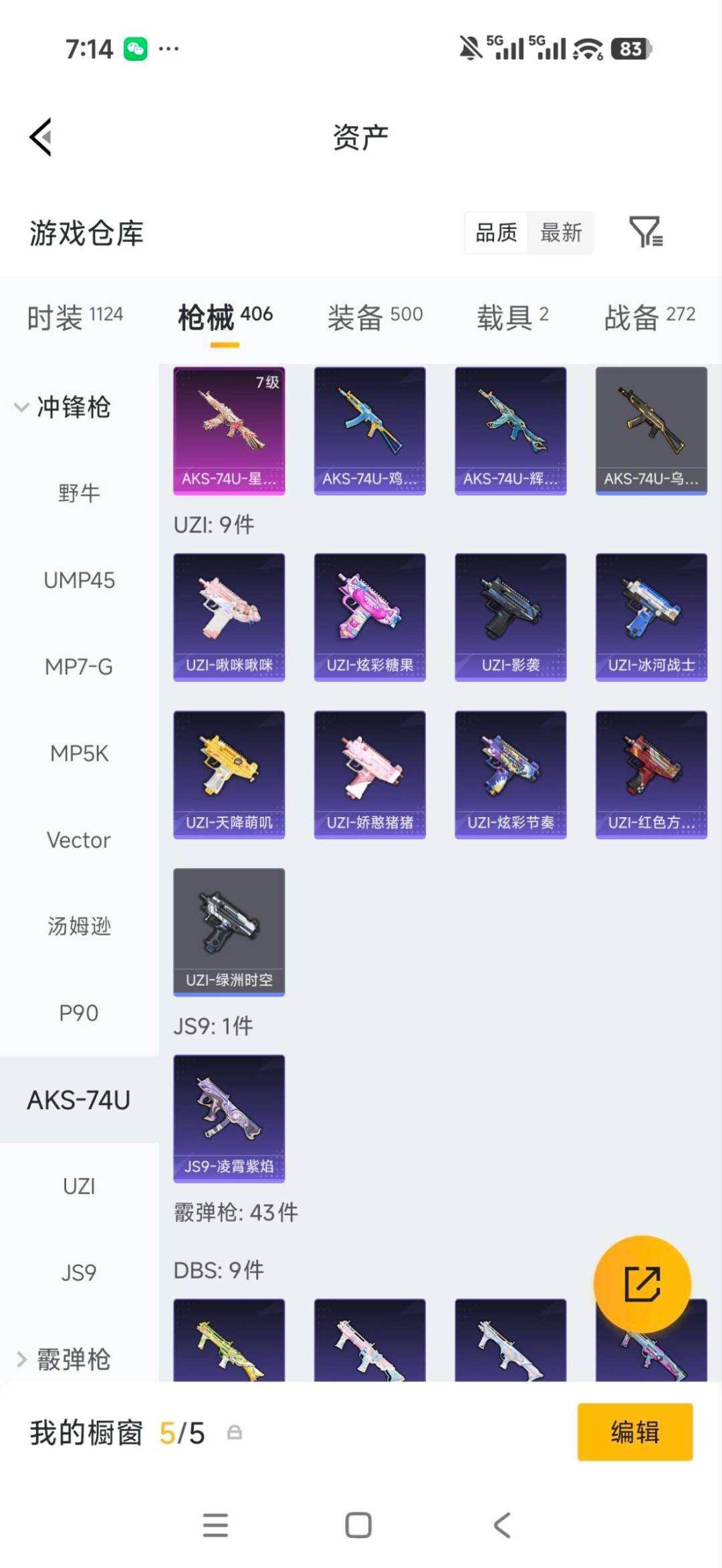Select UMP45 in the side list
722x1568 pixels.
pyautogui.click(x=79, y=580)
